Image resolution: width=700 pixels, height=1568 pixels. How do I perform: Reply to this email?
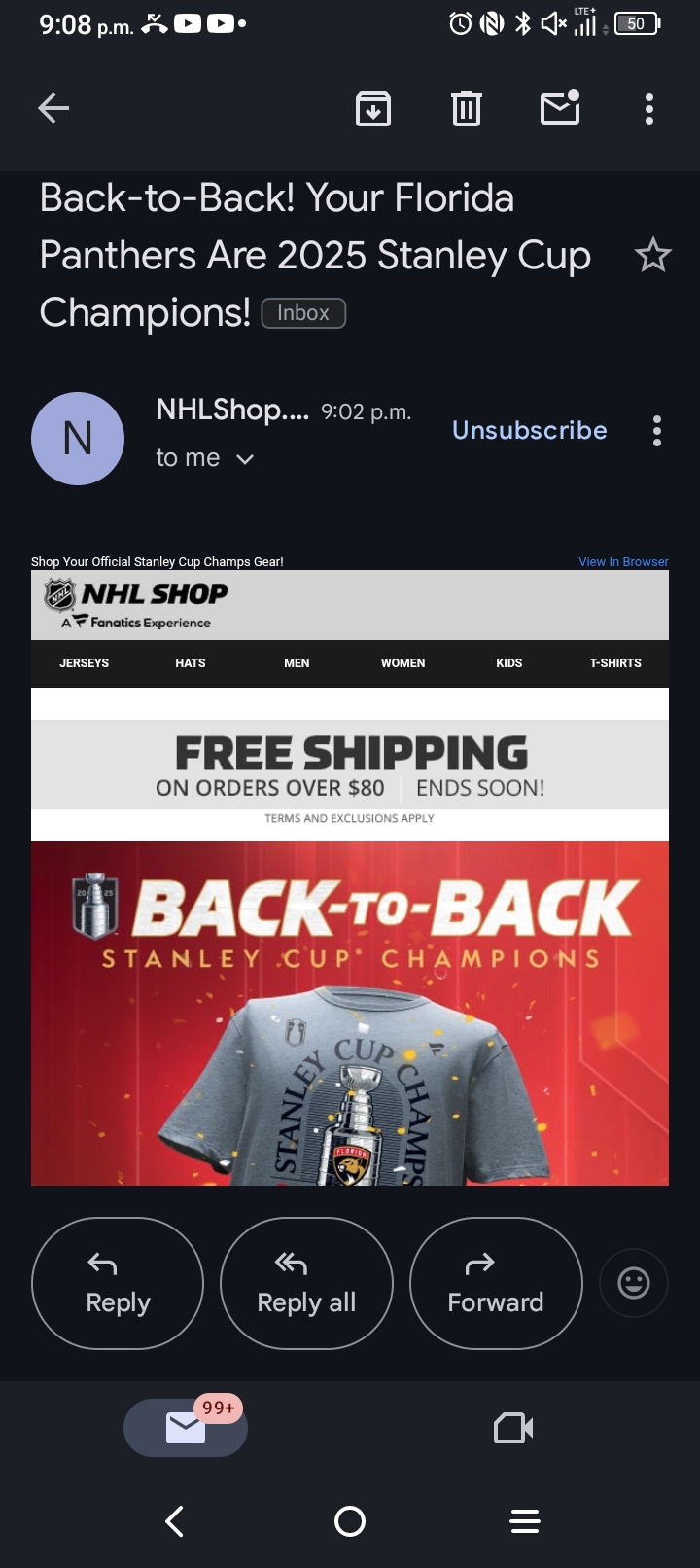[x=118, y=1283]
